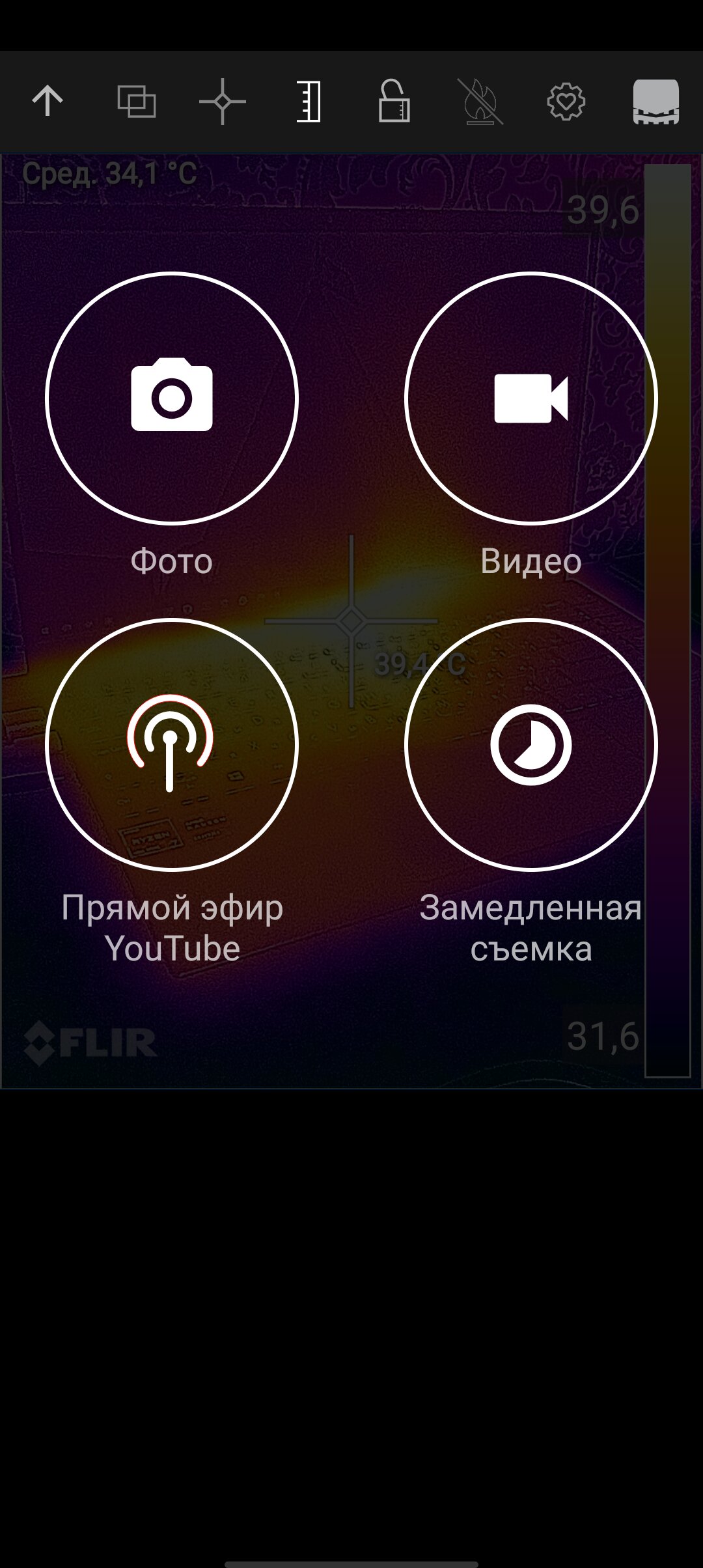Select Видео capture mode
703x1568 pixels.
pos(531,398)
